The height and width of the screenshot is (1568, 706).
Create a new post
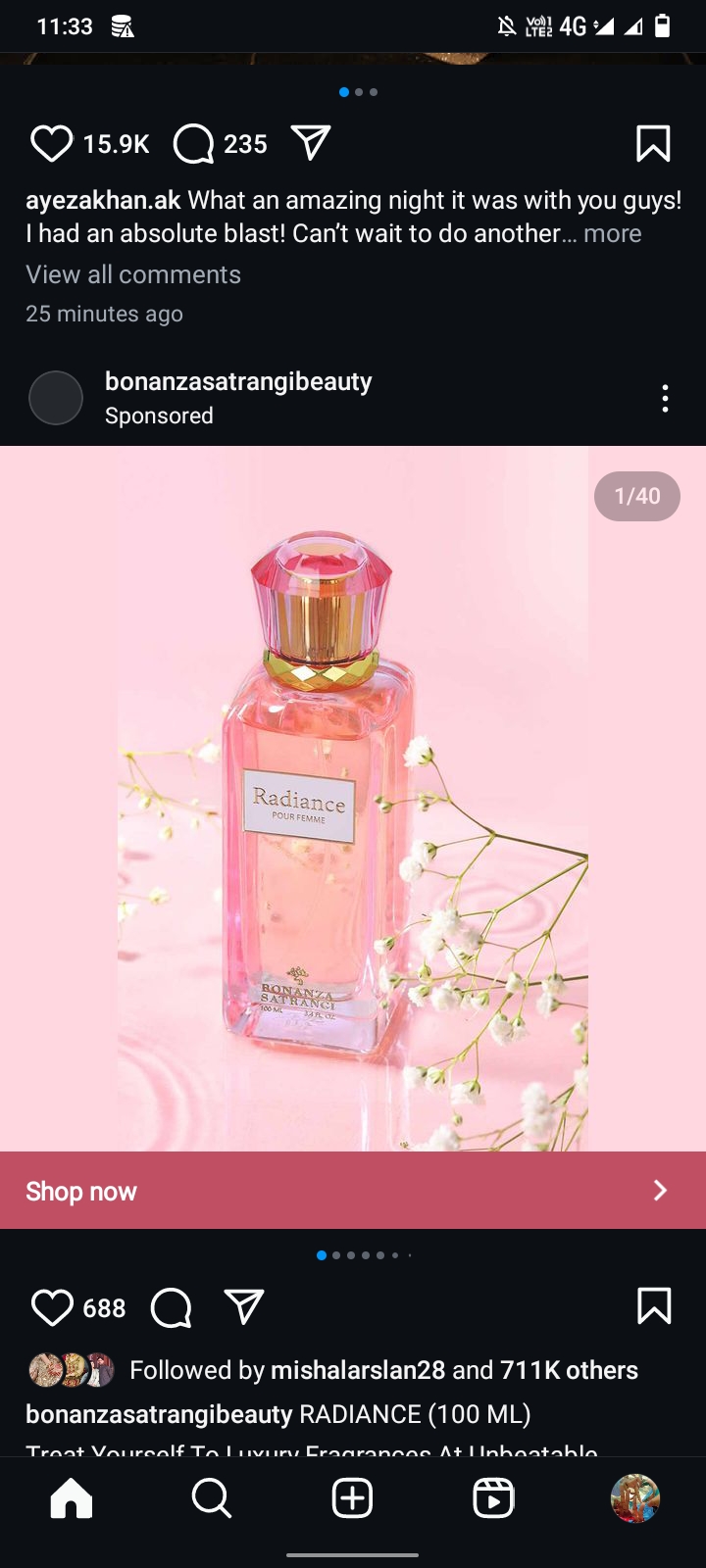[352, 1498]
